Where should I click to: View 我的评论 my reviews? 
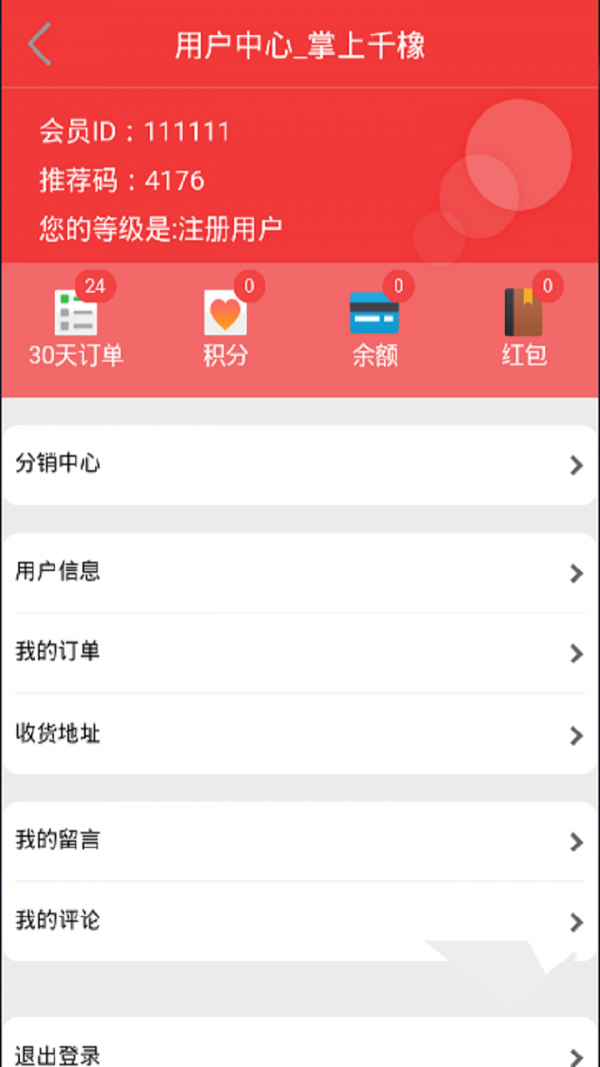pyautogui.click(x=300, y=921)
